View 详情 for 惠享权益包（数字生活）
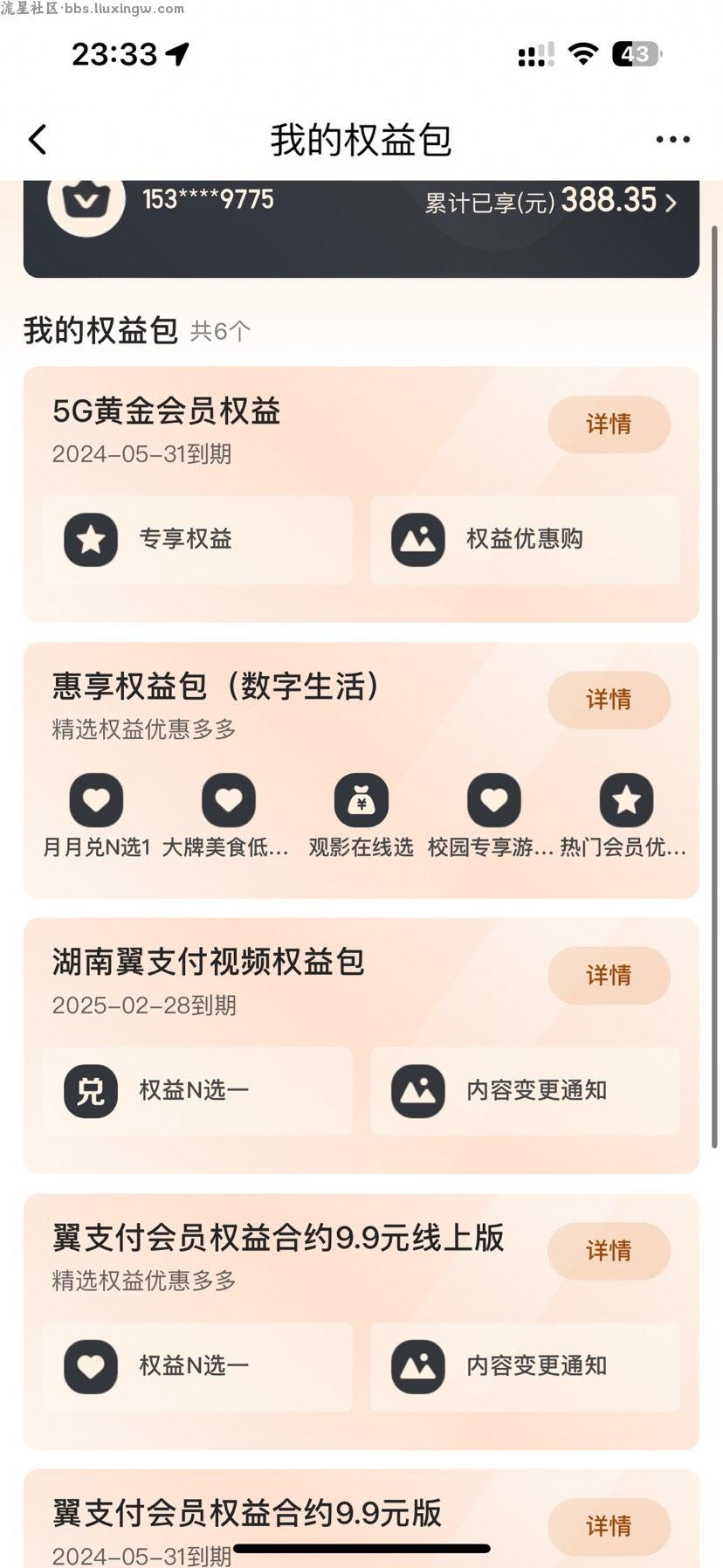Screen dimensions: 723x1568 (x=609, y=700)
